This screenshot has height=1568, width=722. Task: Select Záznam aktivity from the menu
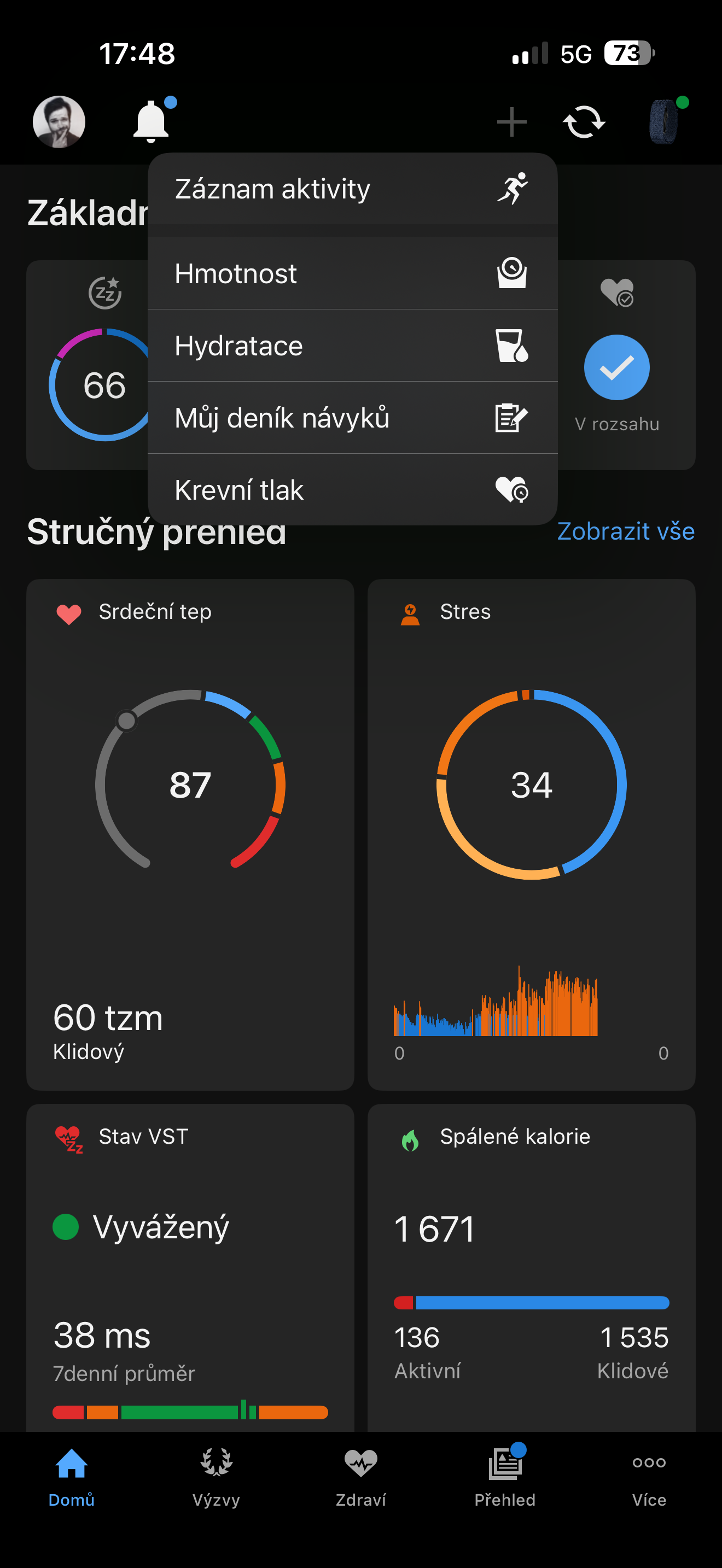pos(352,189)
